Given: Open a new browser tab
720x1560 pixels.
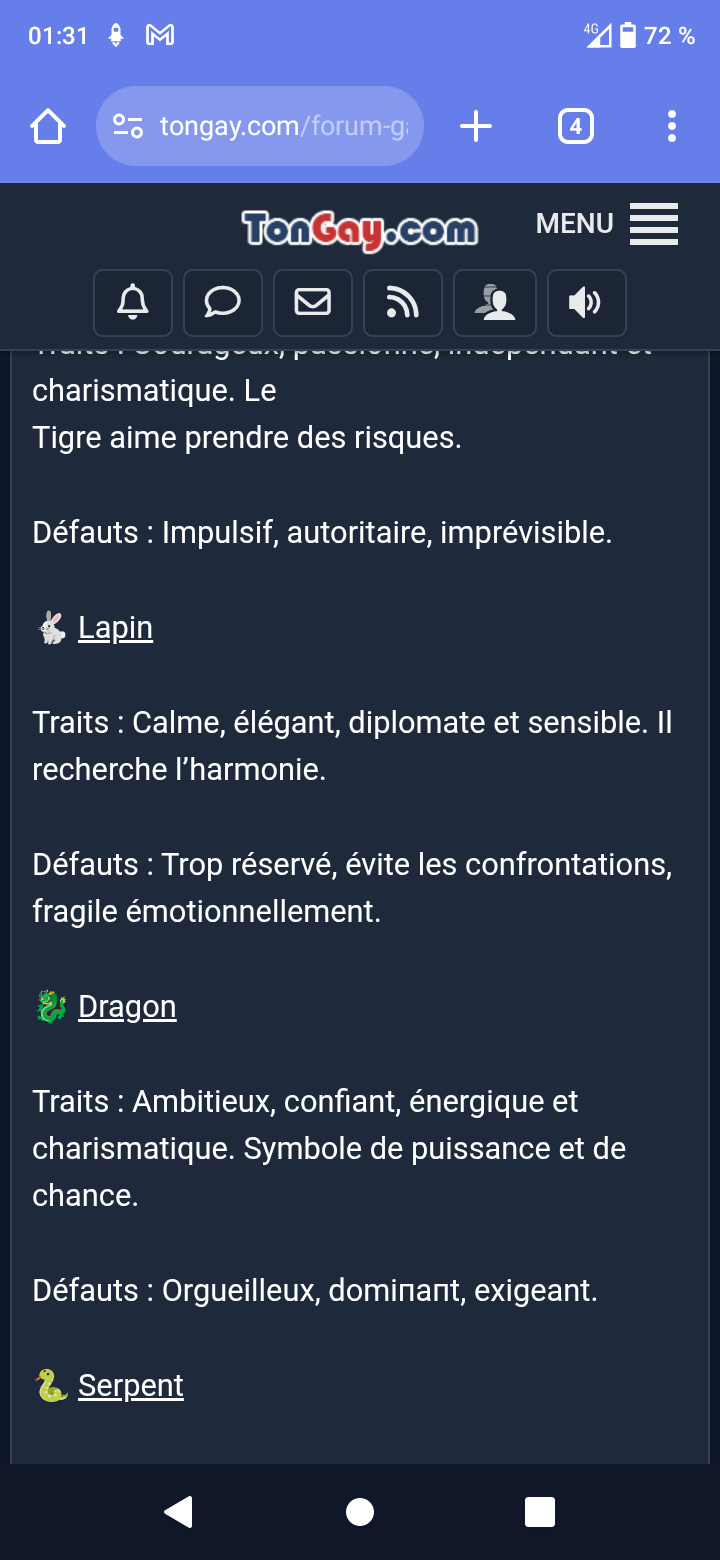Looking at the screenshot, I should 476,127.
